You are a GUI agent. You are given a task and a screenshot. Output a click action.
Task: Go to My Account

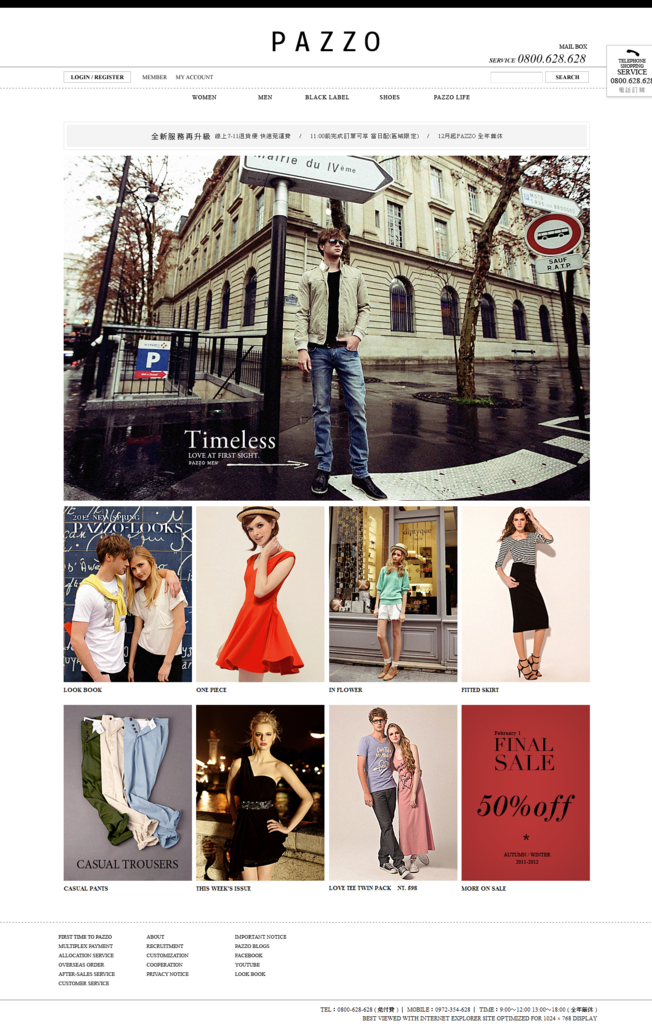(194, 77)
